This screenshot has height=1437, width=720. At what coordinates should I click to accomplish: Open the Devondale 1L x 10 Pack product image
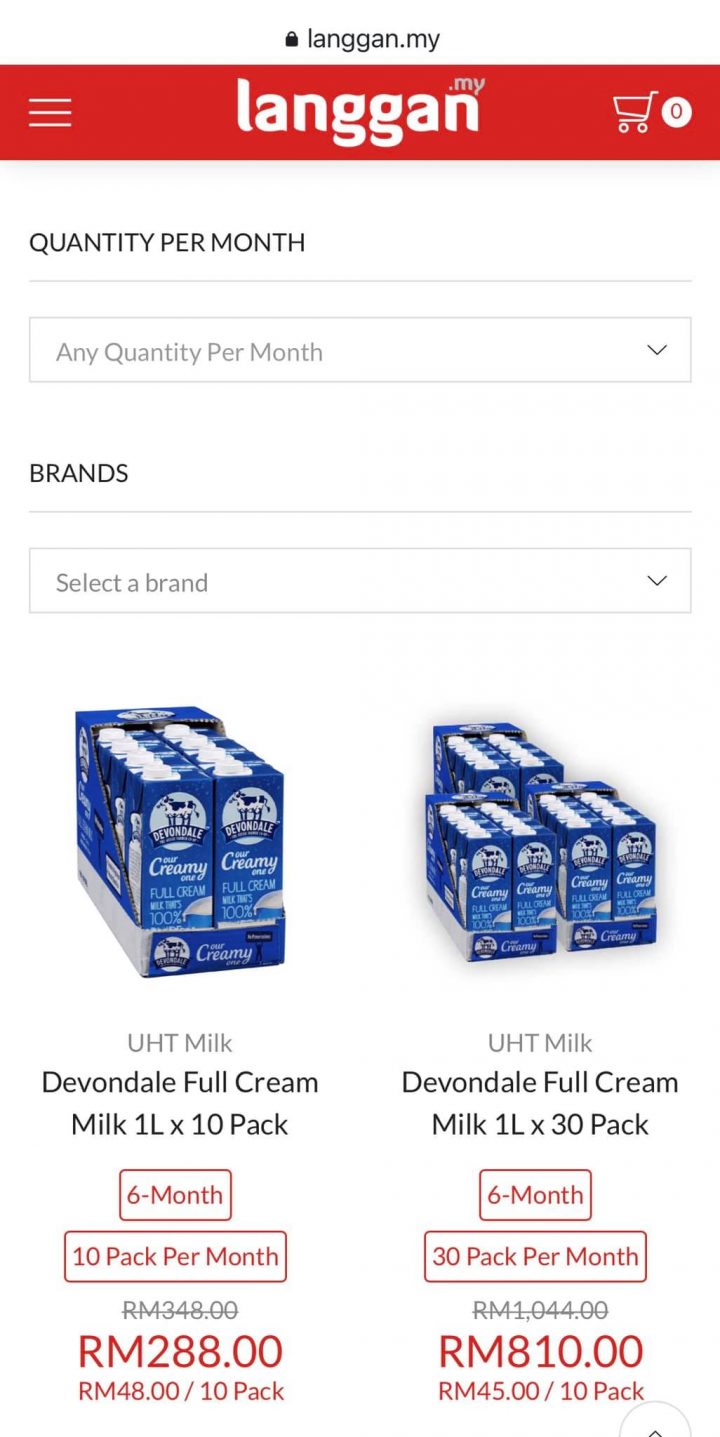[180, 842]
